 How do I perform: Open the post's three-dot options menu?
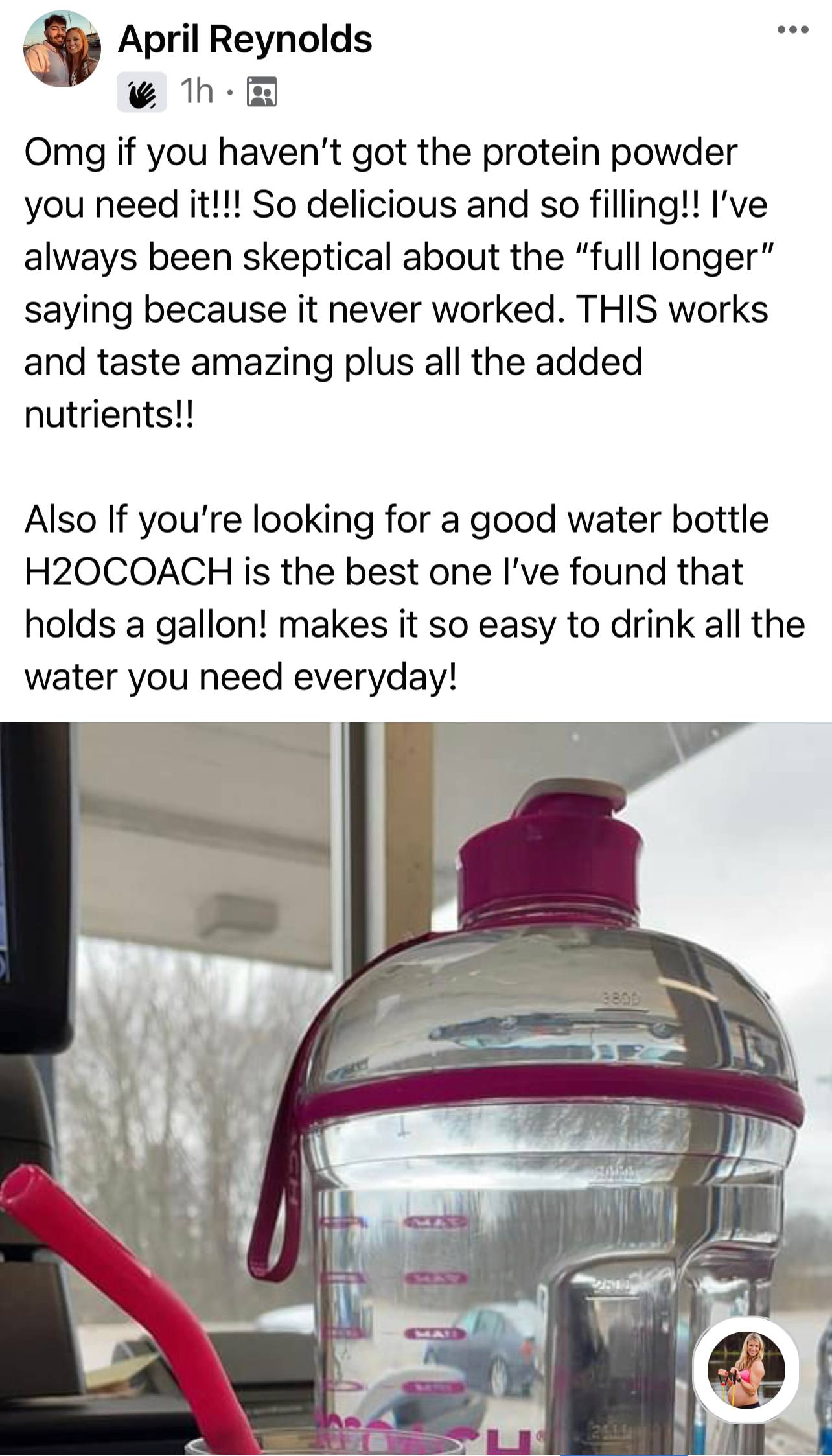794,29
